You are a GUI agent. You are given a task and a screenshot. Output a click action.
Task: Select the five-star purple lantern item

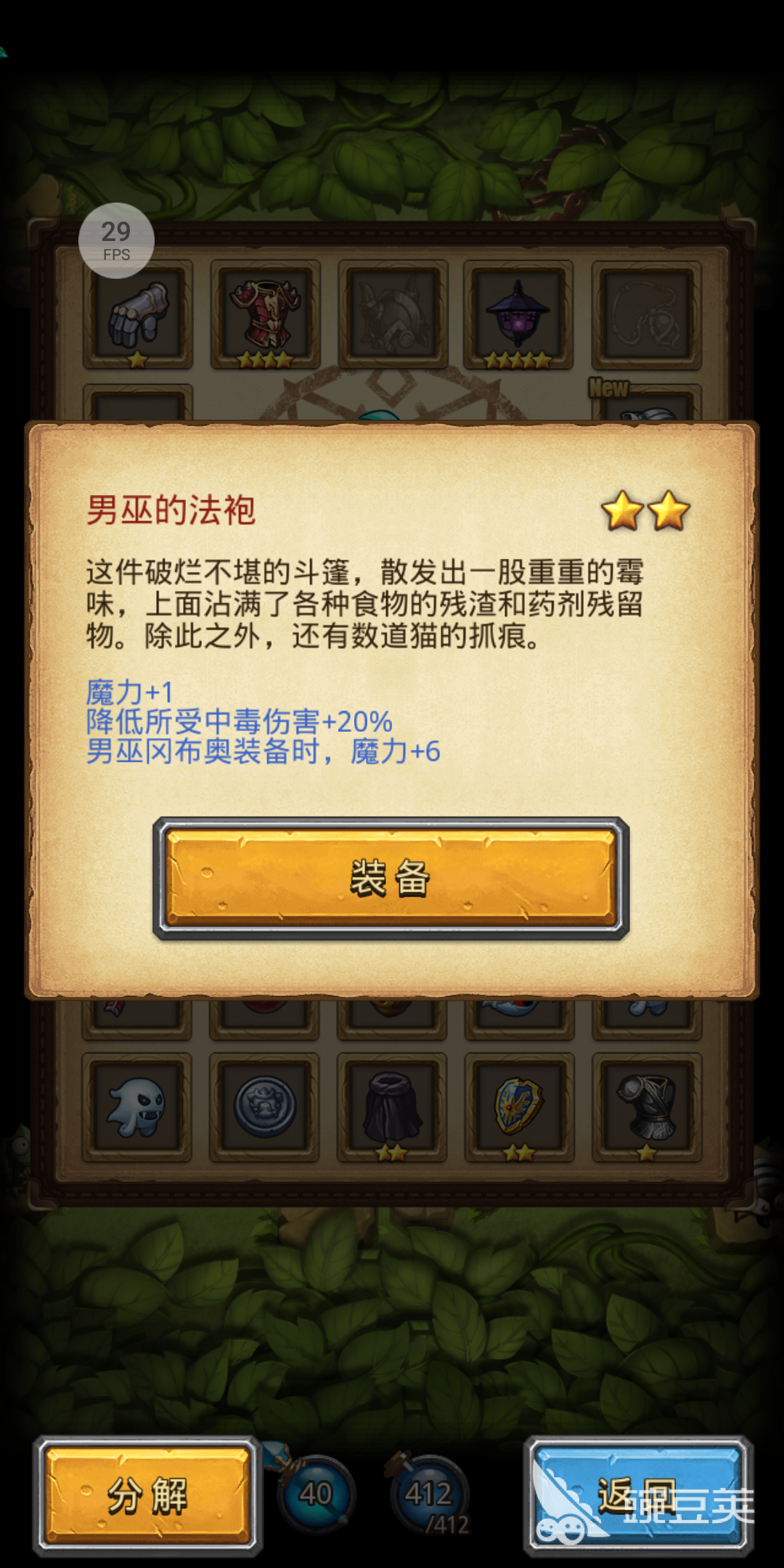tap(518, 314)
